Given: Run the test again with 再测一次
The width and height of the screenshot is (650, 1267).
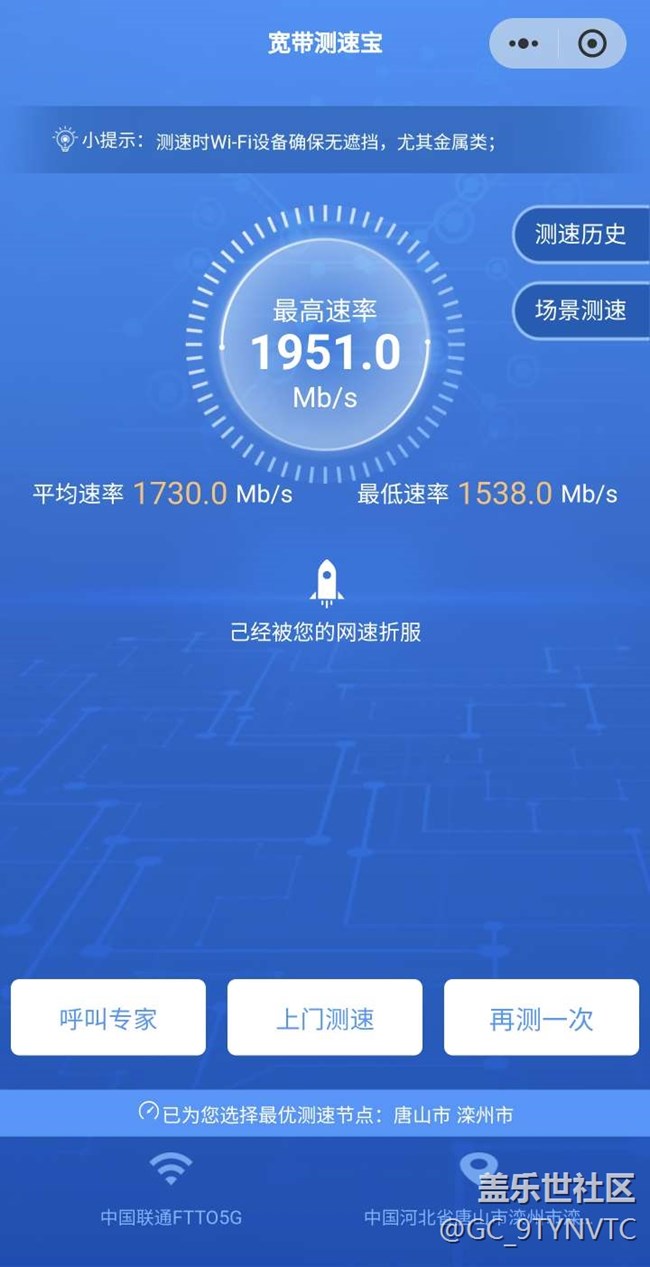Looking at the screenshot, I should click(x=541, y=1018).
